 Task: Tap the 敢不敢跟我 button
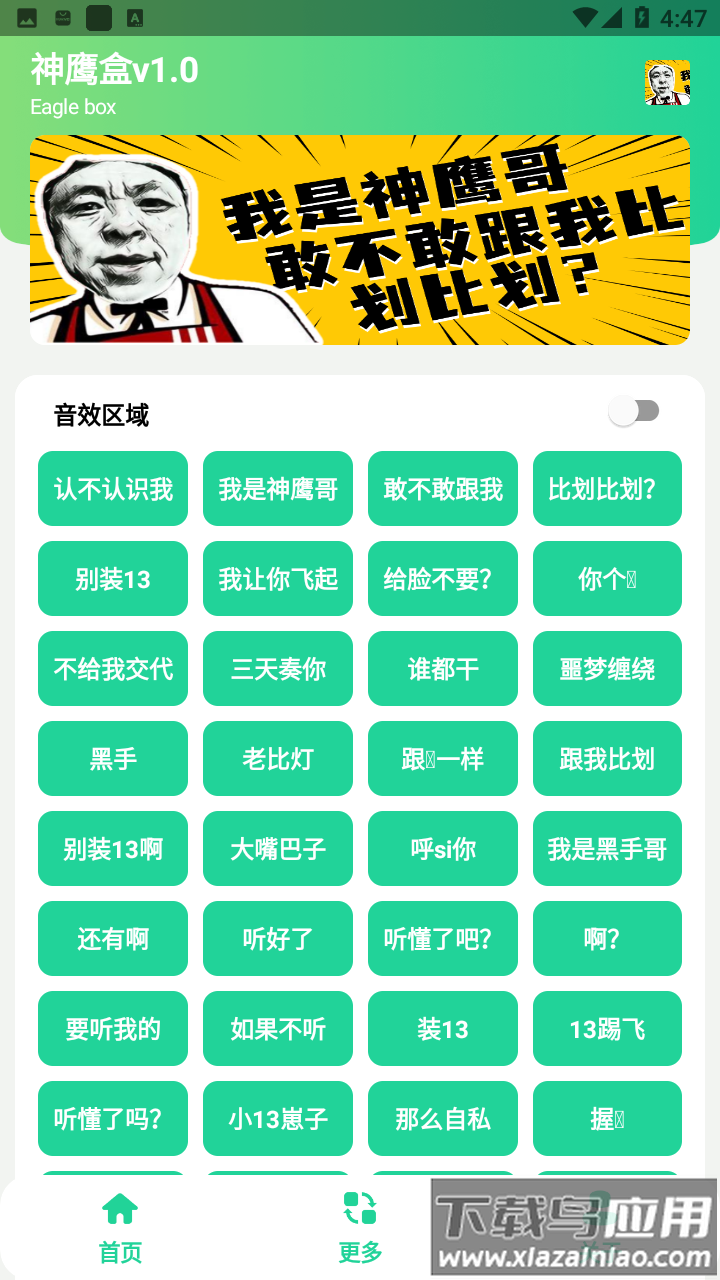point(443,489)
